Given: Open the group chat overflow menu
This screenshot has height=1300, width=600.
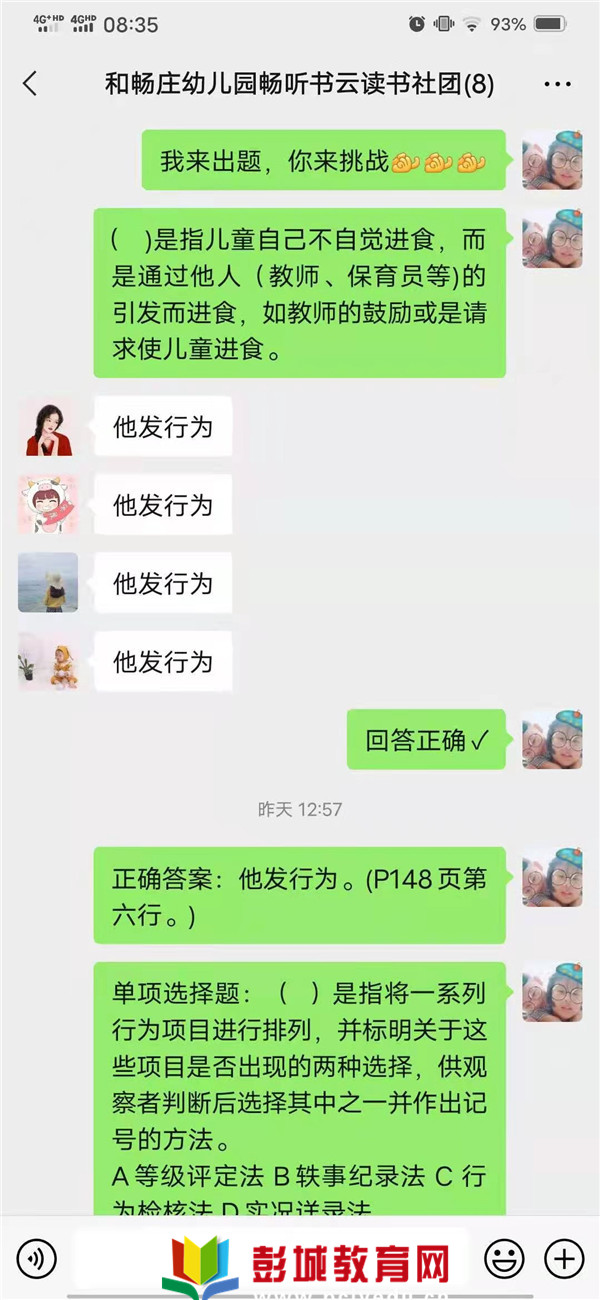Looking at the screenshot, I should point(557,84).
